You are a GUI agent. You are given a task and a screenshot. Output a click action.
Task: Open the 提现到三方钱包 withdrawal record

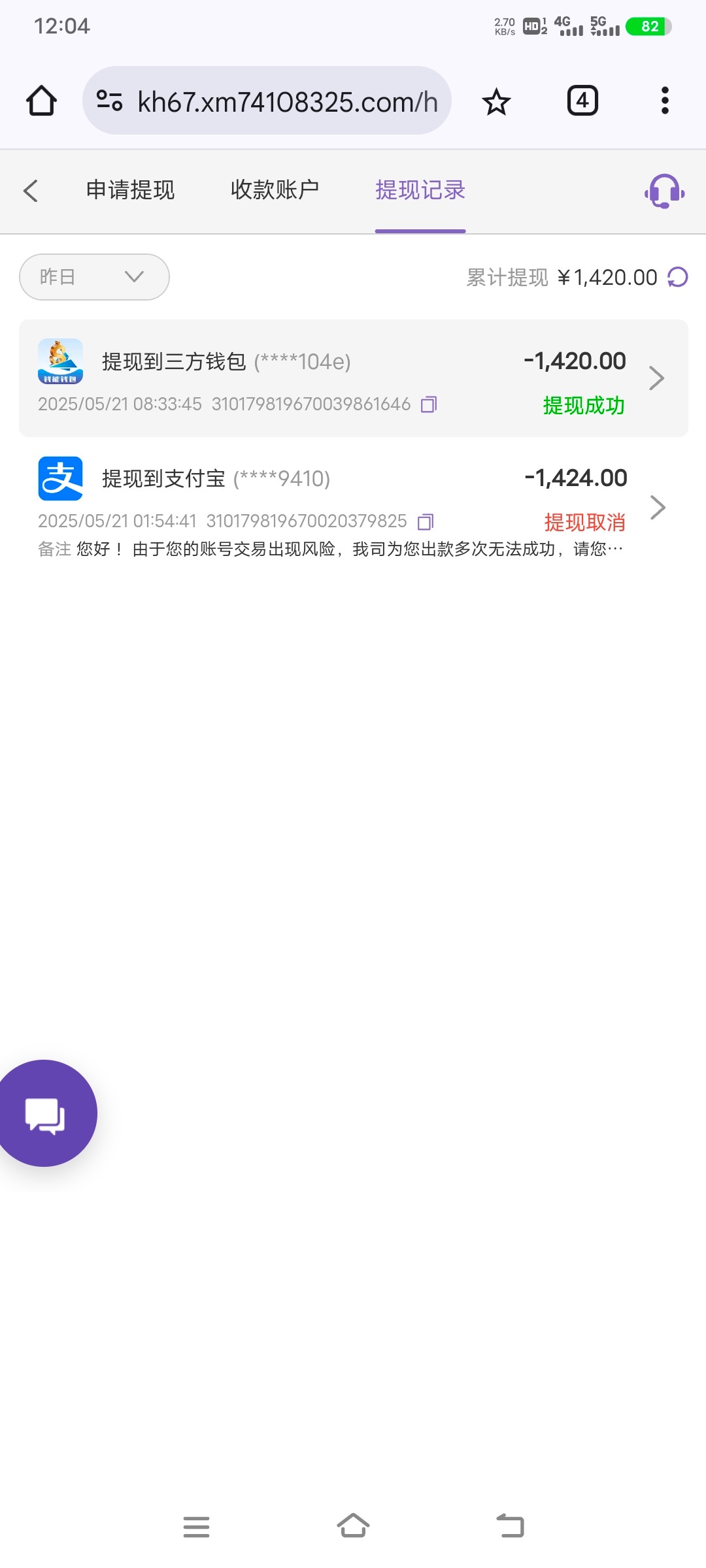pos(354,378)
